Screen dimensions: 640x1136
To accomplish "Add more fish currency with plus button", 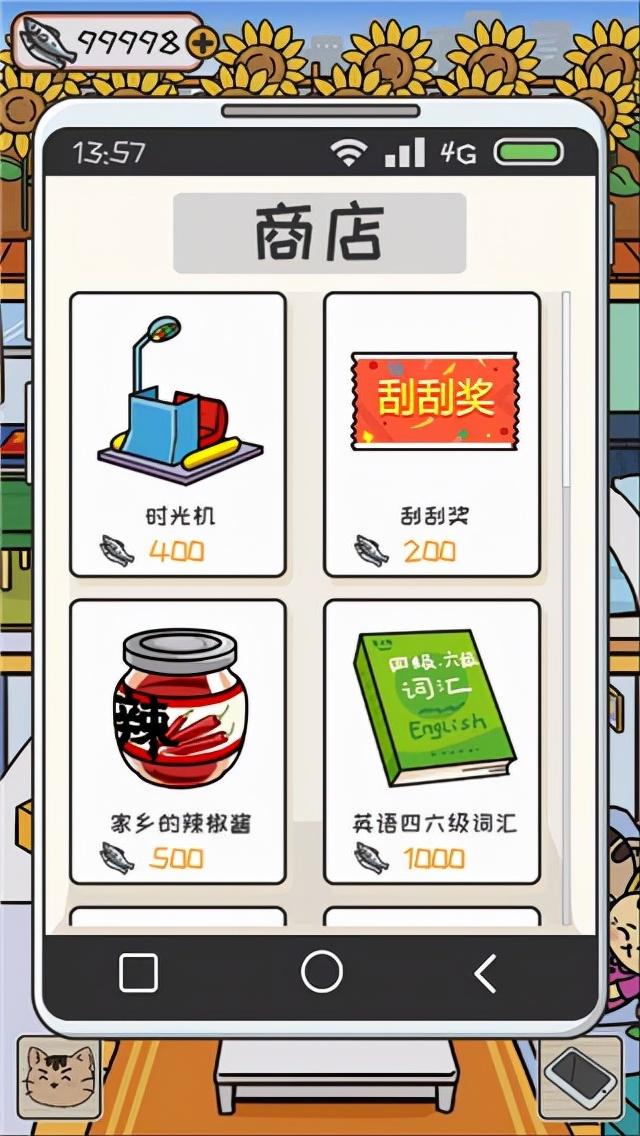I will (x=202, y=42).
